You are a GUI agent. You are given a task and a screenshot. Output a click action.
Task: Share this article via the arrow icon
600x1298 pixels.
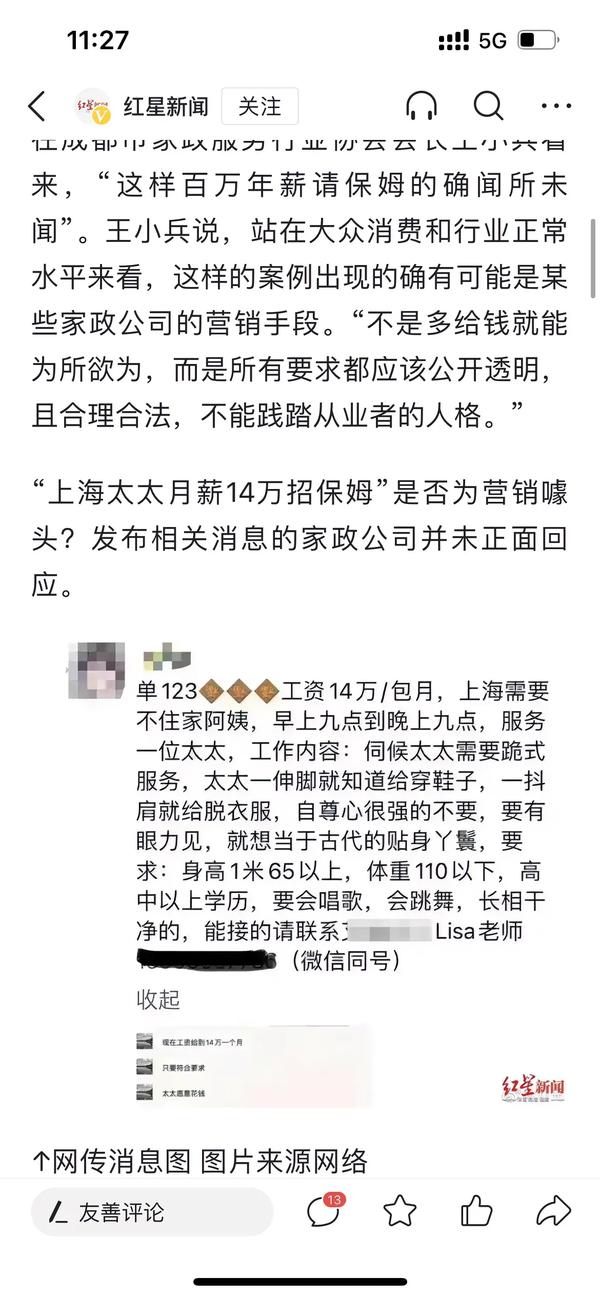click(552, 1212)
